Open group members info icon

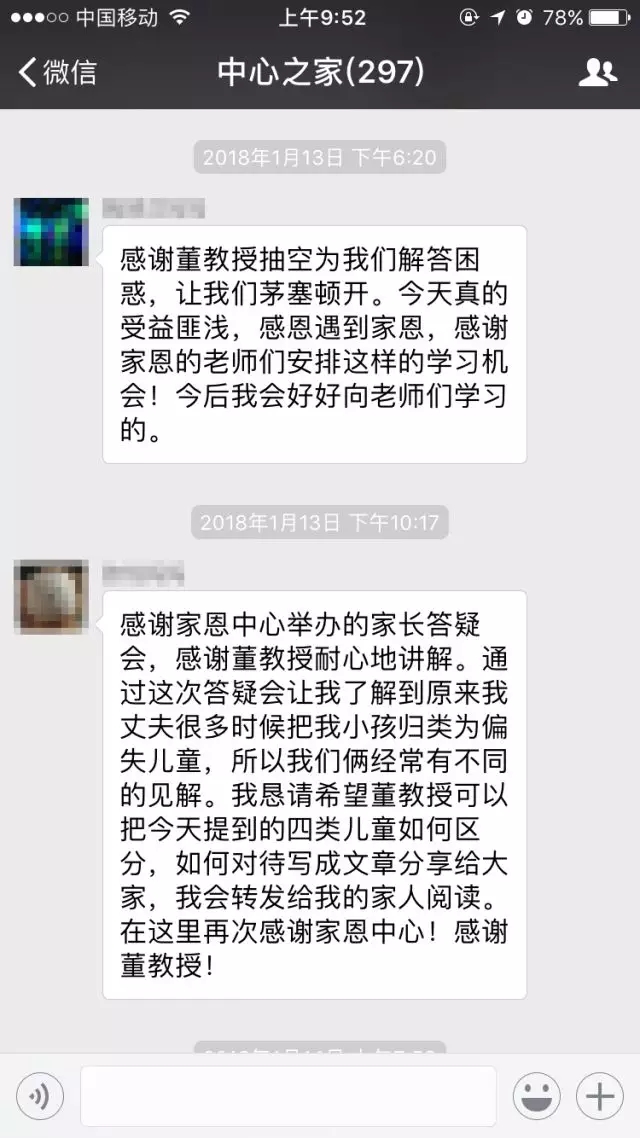coord(597,72)
